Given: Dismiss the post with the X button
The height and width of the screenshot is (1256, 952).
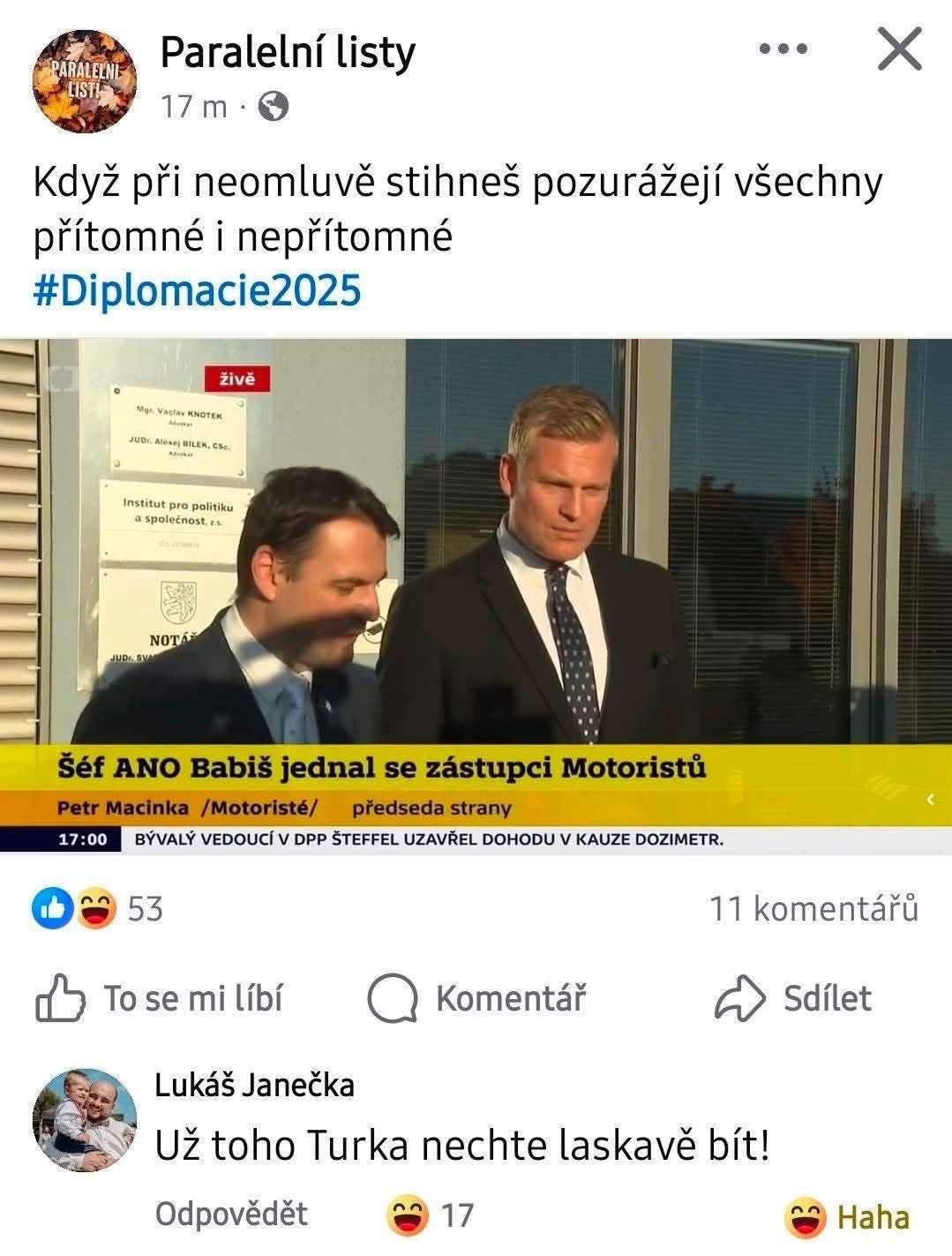Looking at the screenshot, I should 899,49.
